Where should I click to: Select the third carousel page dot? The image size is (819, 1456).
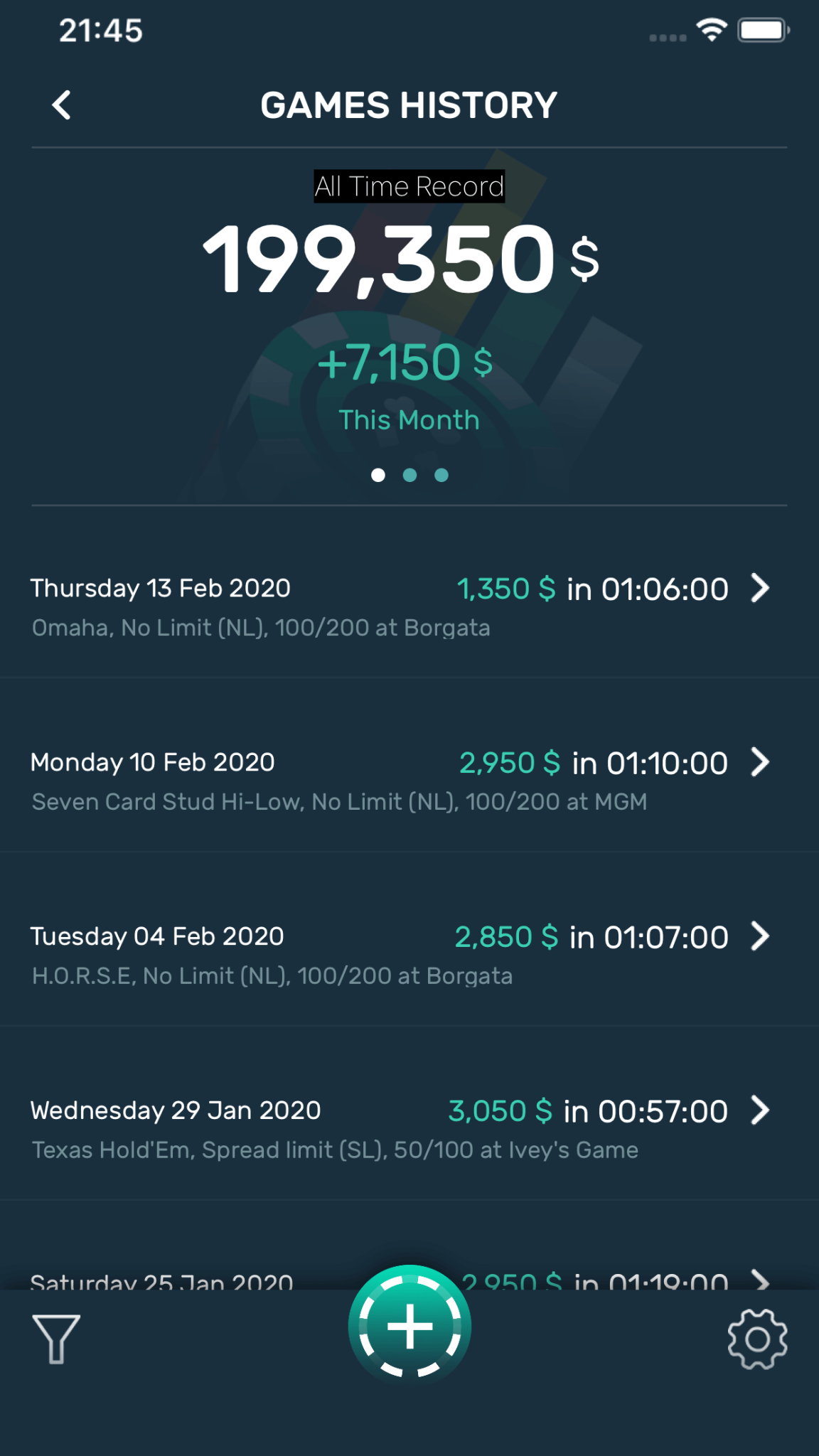[x=441, y=475]
